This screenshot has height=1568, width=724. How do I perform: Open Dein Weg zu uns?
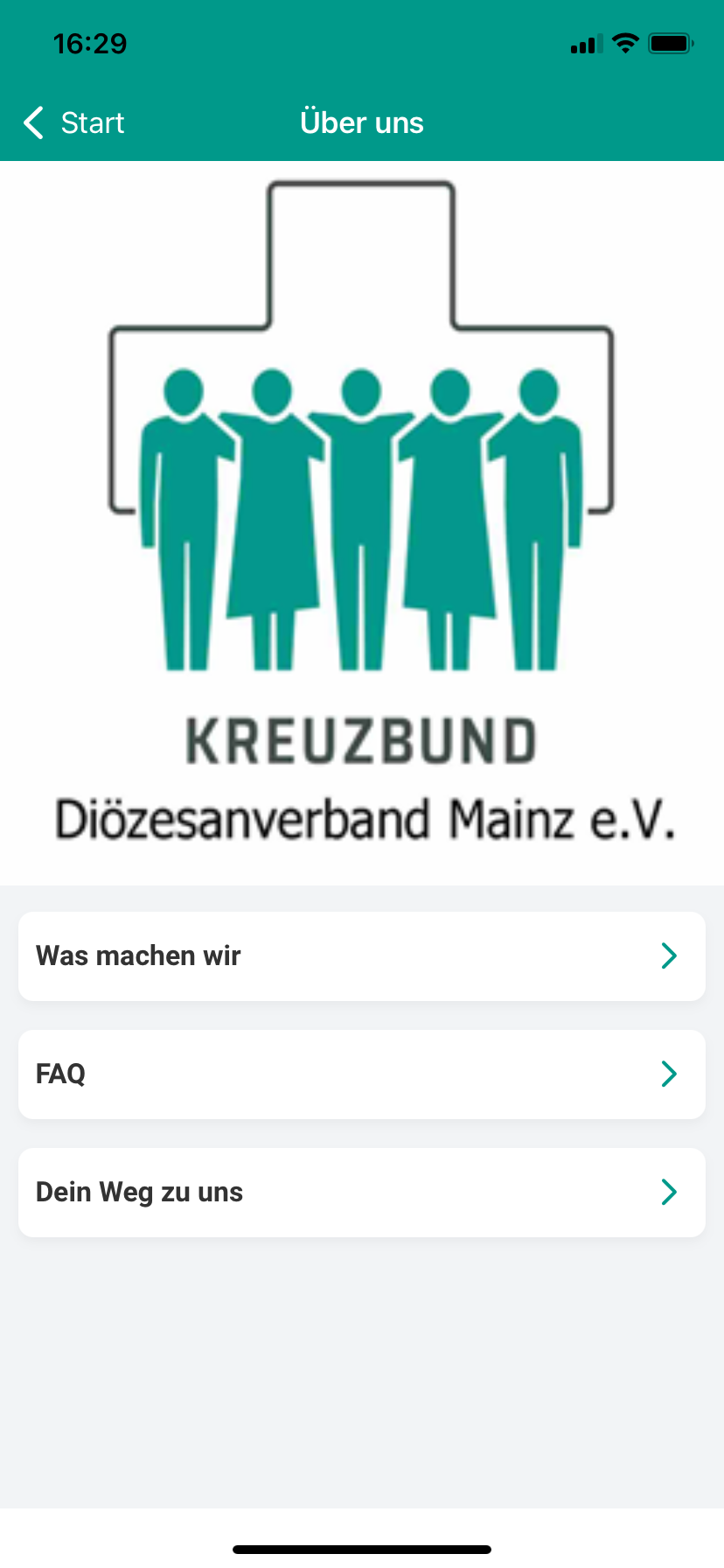[x=361, y=1193]
